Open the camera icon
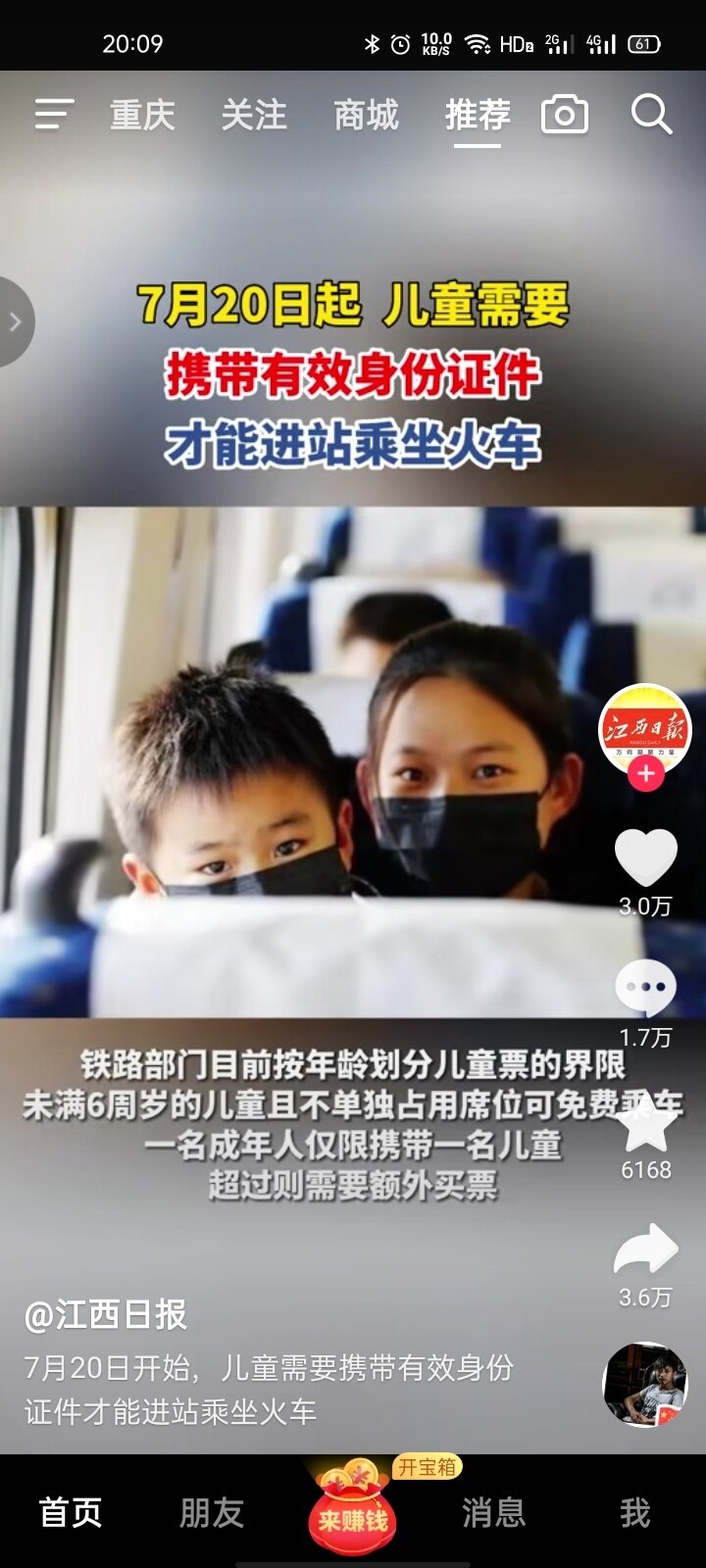Viewport: 706px width, 1568px height. click(x=565, y=115)
